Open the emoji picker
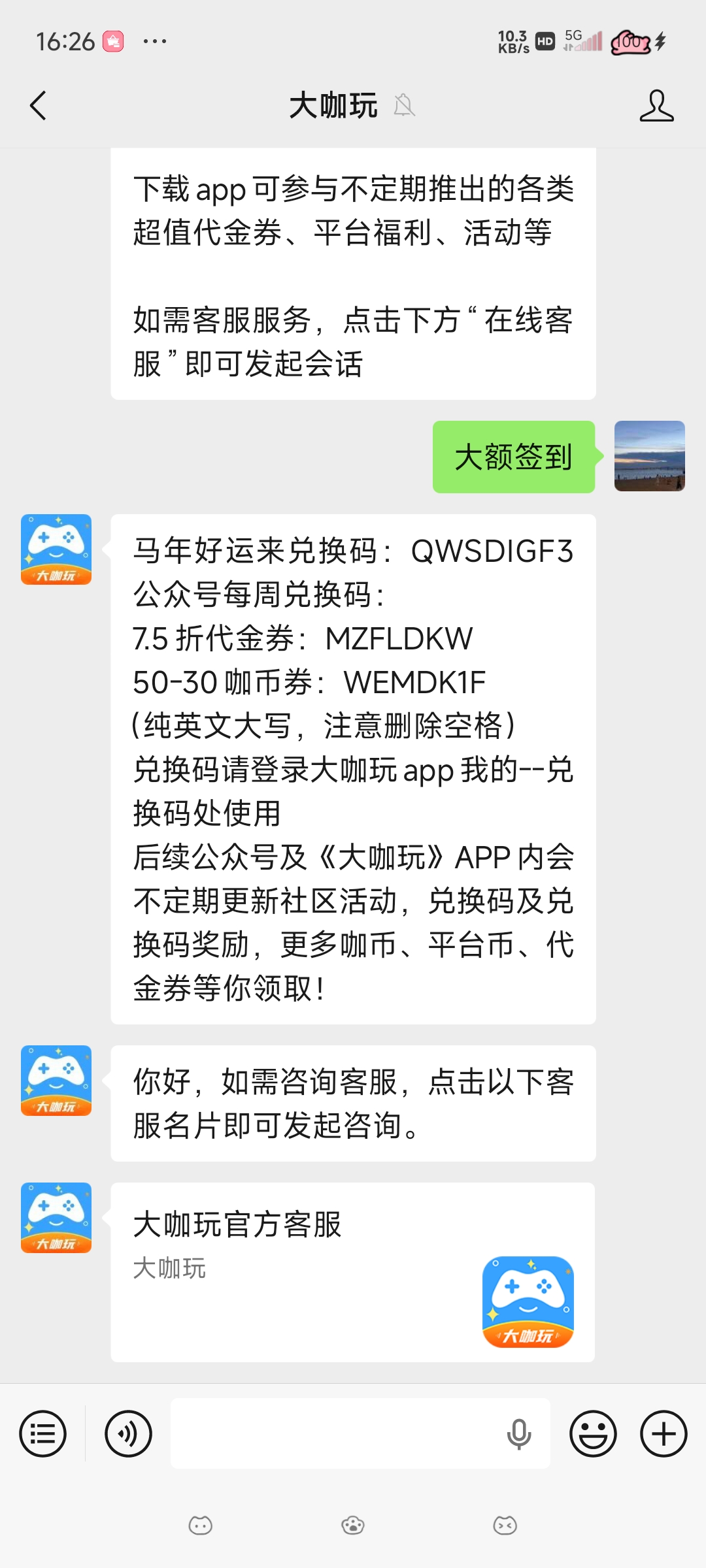This screenshot has width=706, height=1568. pyautogui.click(x=593, y=1434)
